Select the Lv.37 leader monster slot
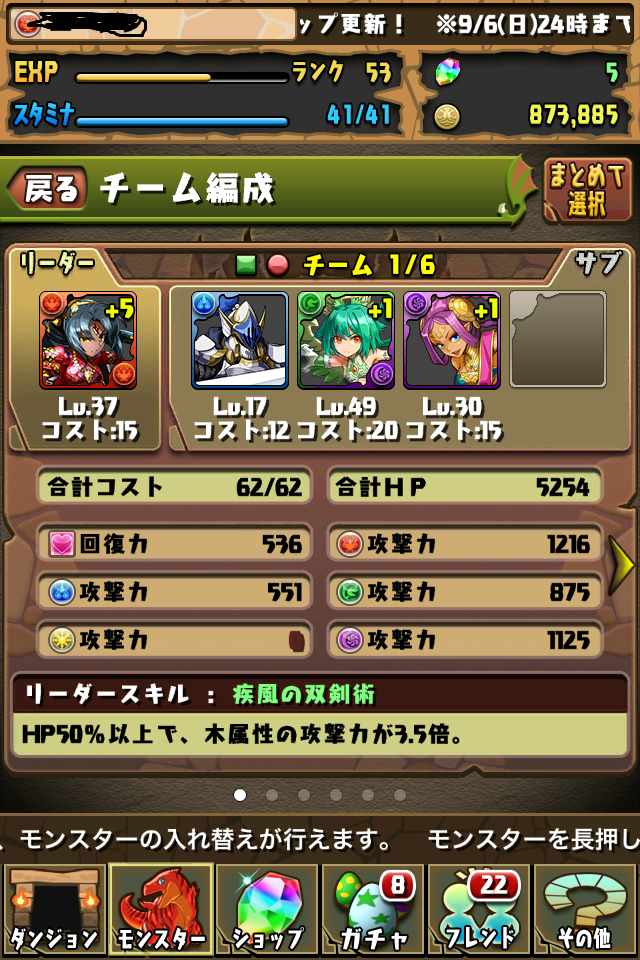Screen dimensions: 640x960 pyautogui.click(x=88, y=340)
